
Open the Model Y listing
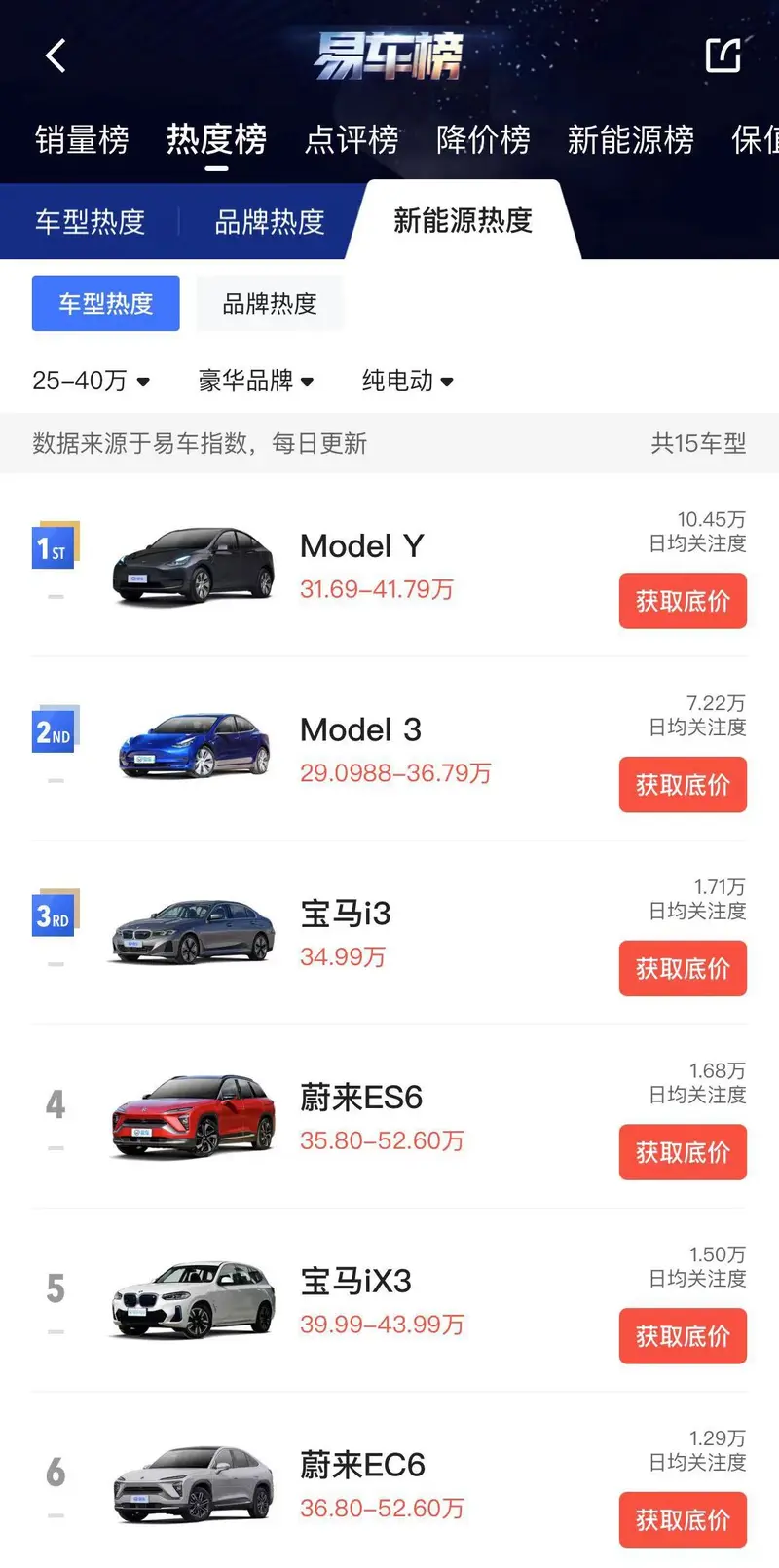click(x=361, y=546)
